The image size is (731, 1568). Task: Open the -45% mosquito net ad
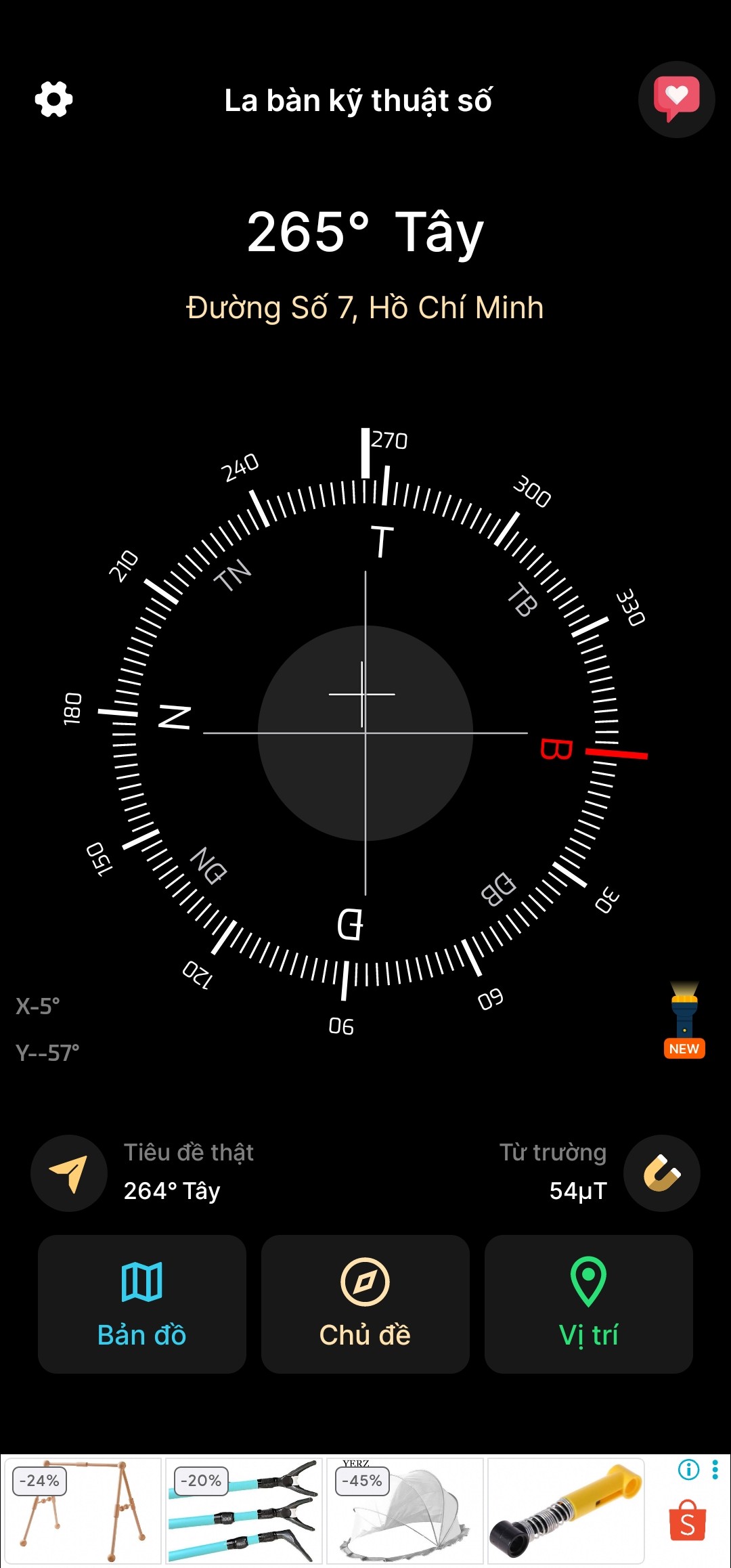[x=405, y=1511]
